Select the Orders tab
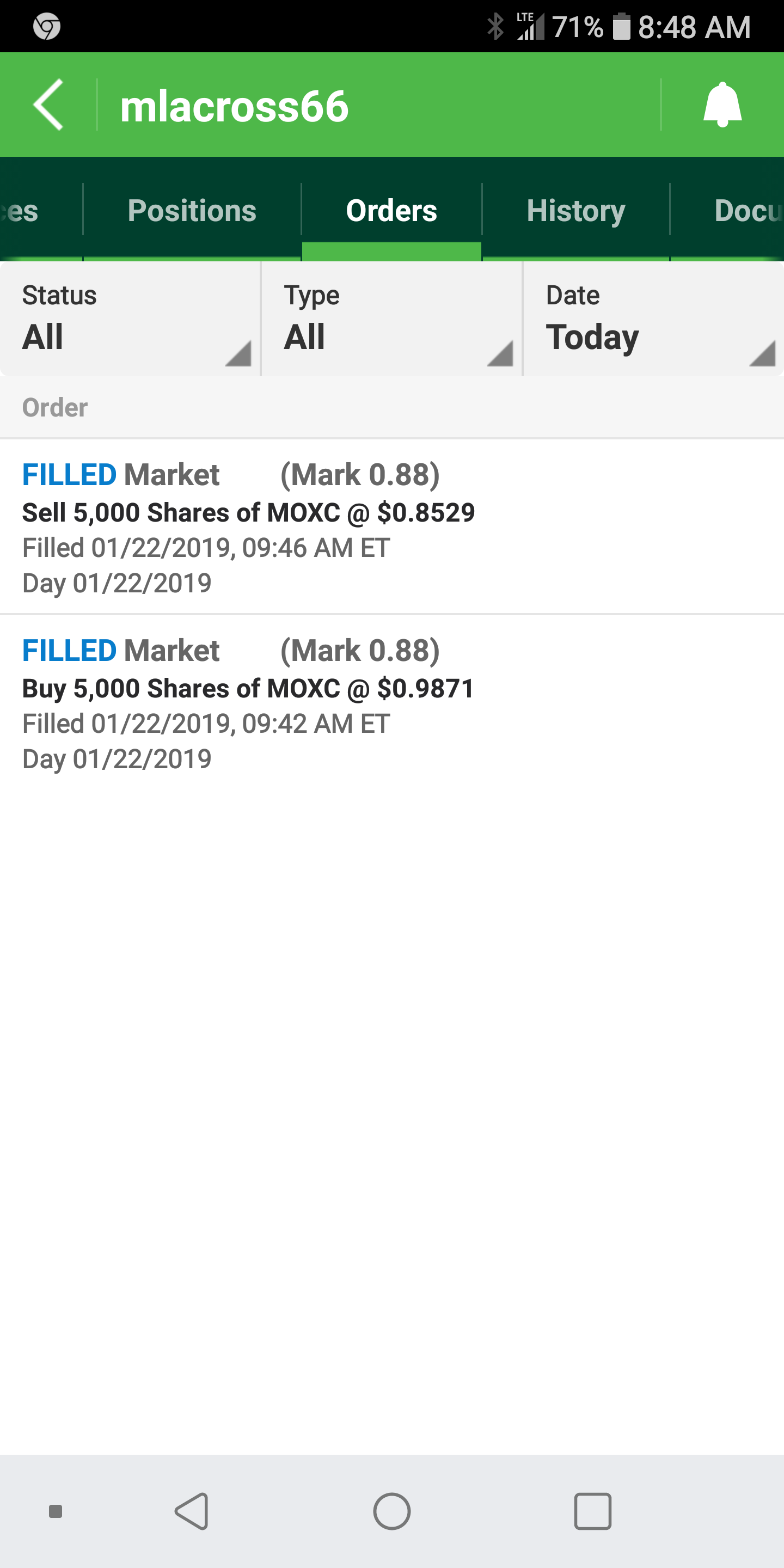784x1568 pixels. [391, 211]
